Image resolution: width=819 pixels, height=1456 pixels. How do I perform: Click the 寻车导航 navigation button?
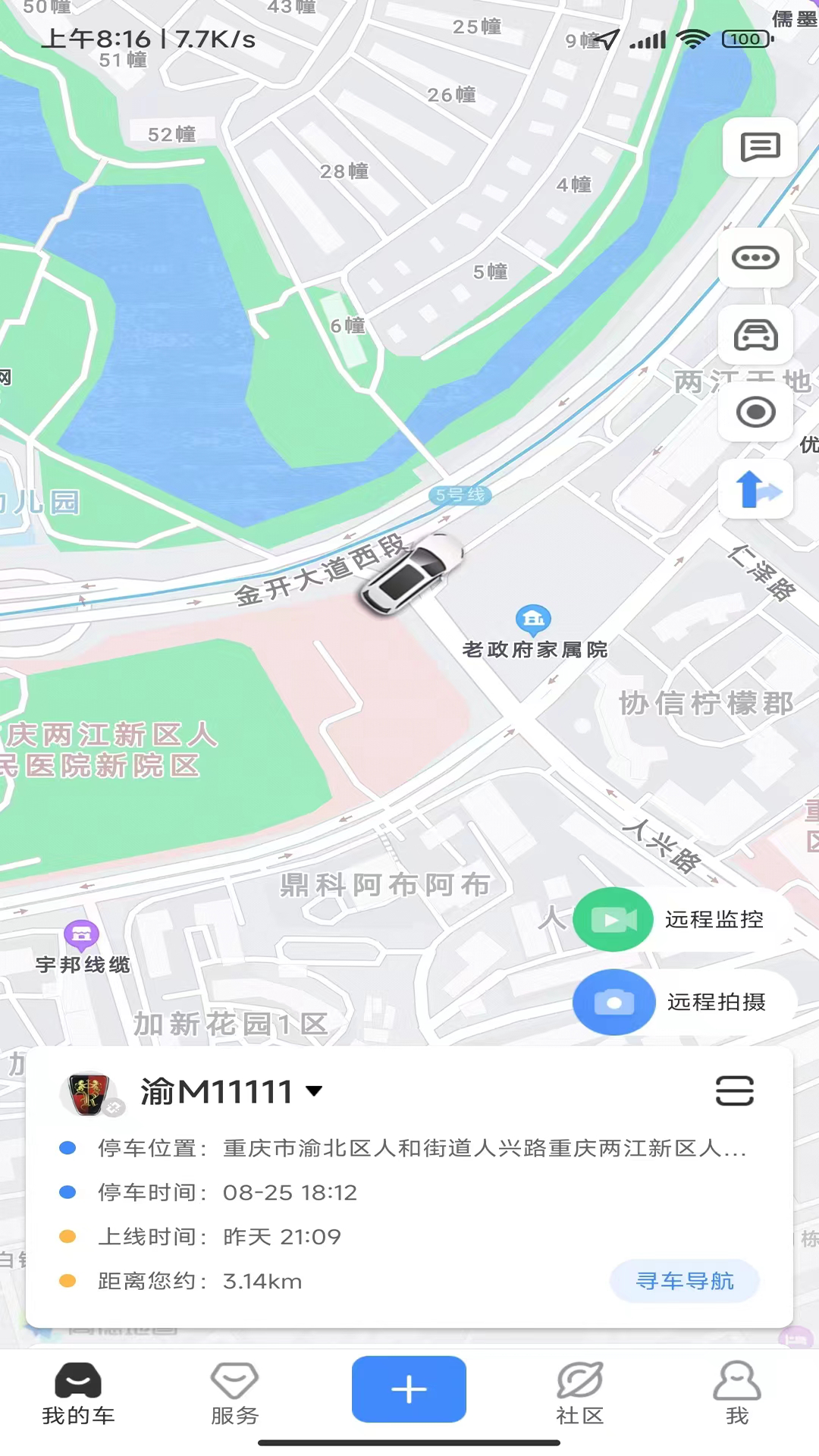coord(683,1282)
